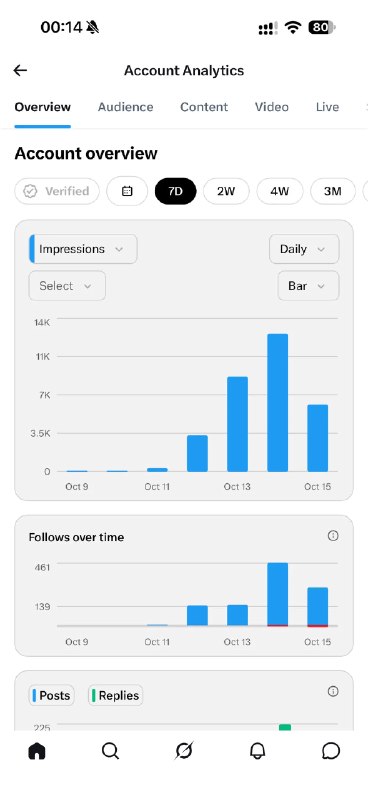Change the Bar chart type dropdown
The image size is (368, 800).
point(308,286)
